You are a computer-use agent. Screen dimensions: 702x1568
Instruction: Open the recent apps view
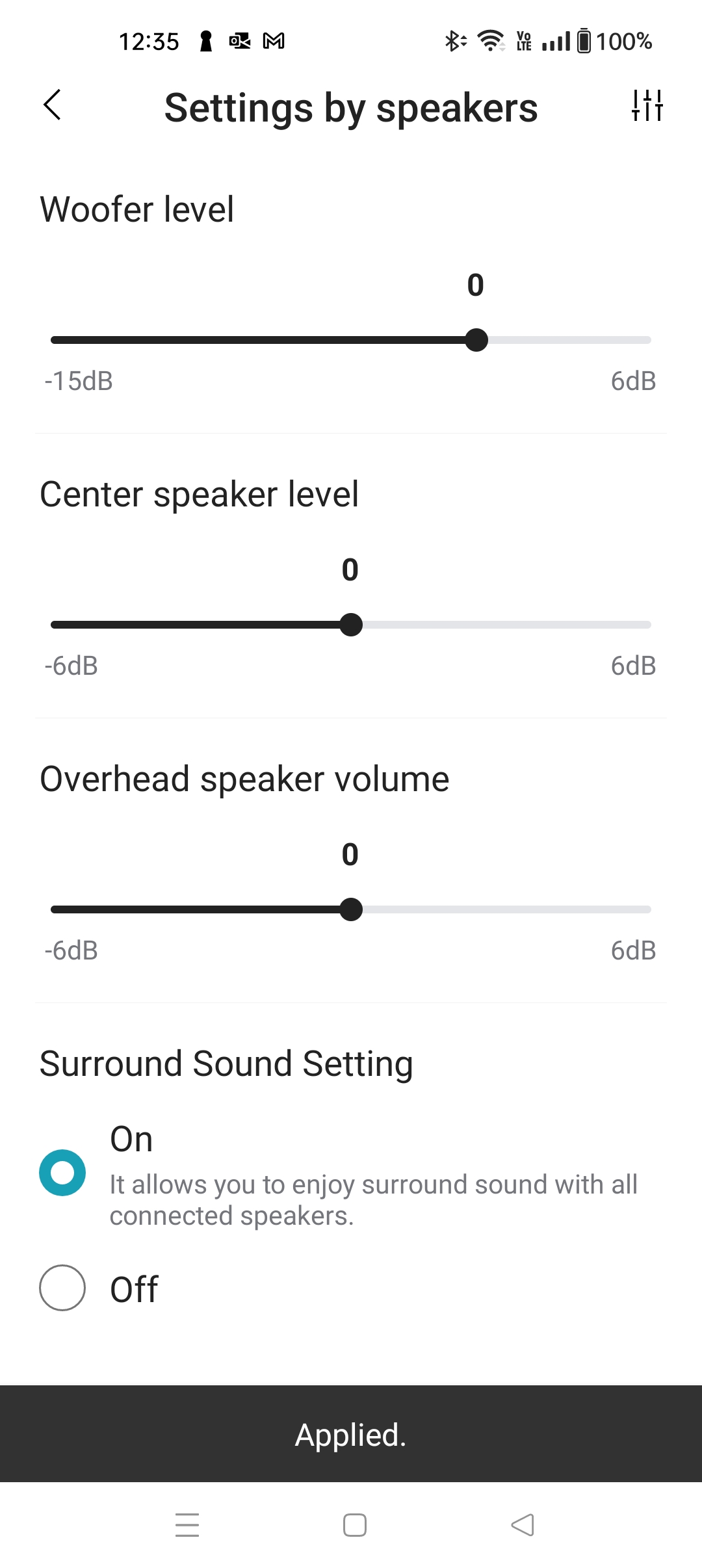click(187, 1525)
